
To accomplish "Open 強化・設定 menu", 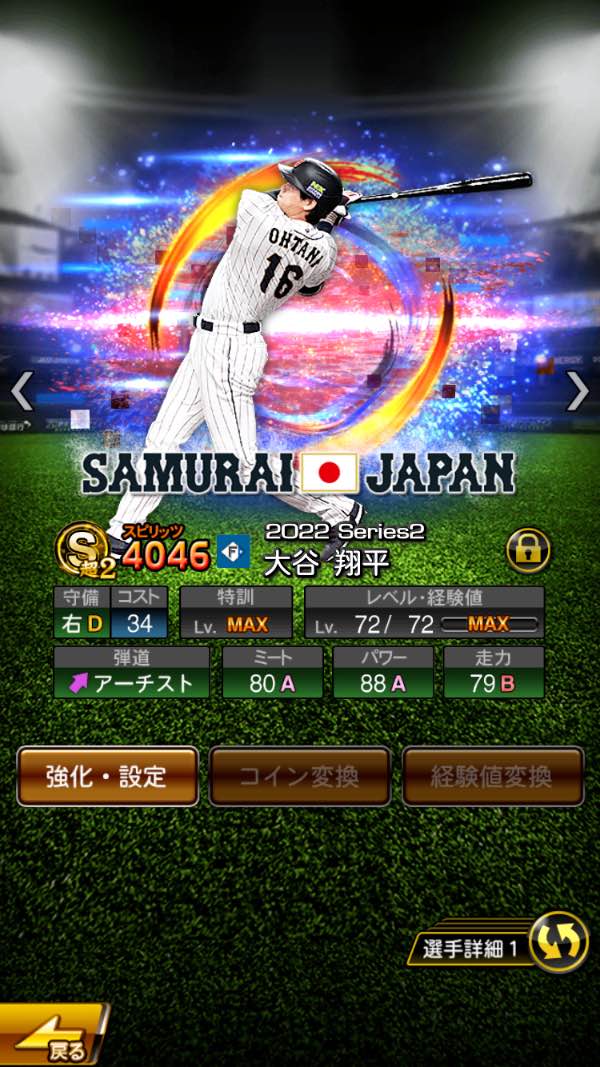I will click(x=107, y=776).
